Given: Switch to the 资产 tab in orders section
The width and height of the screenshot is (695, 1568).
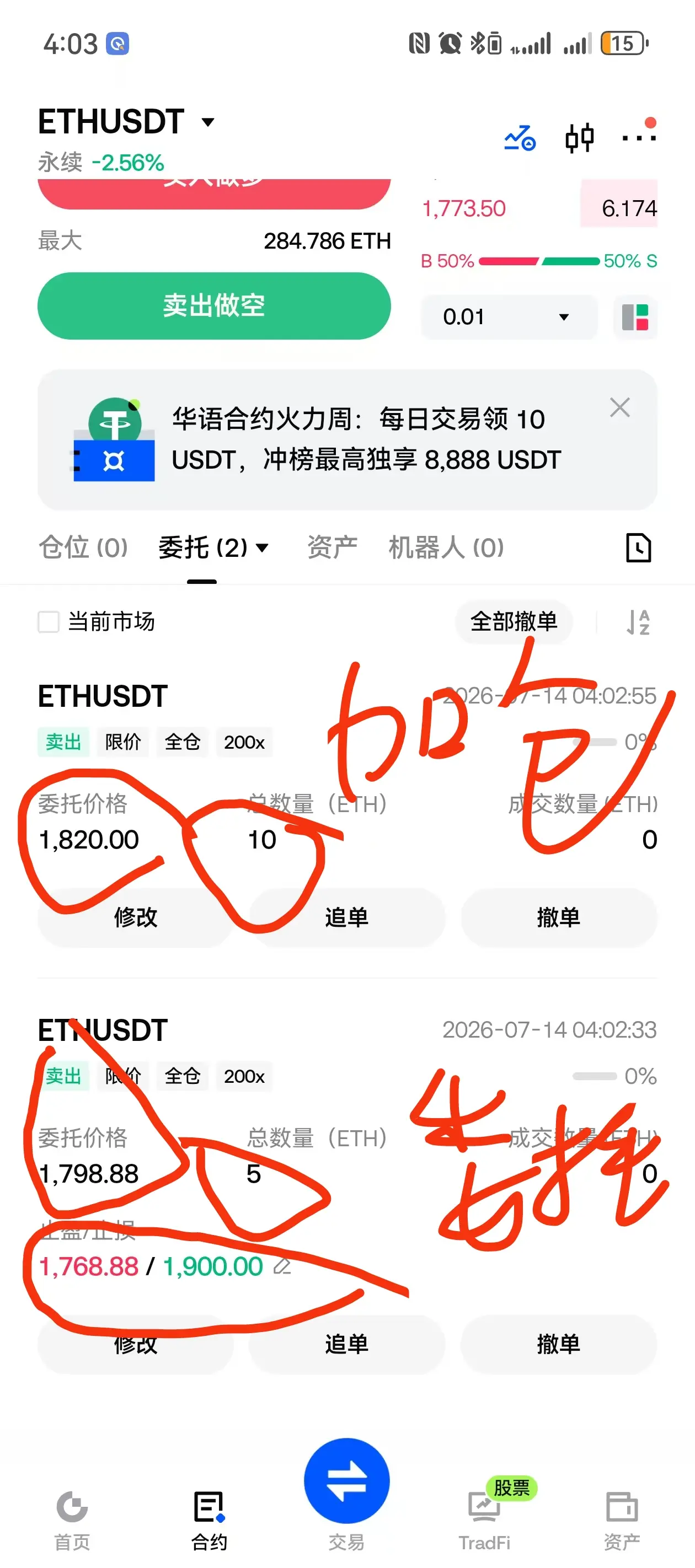Looking at the screenshot, I should pyautogui.click(x=332, y=547).
